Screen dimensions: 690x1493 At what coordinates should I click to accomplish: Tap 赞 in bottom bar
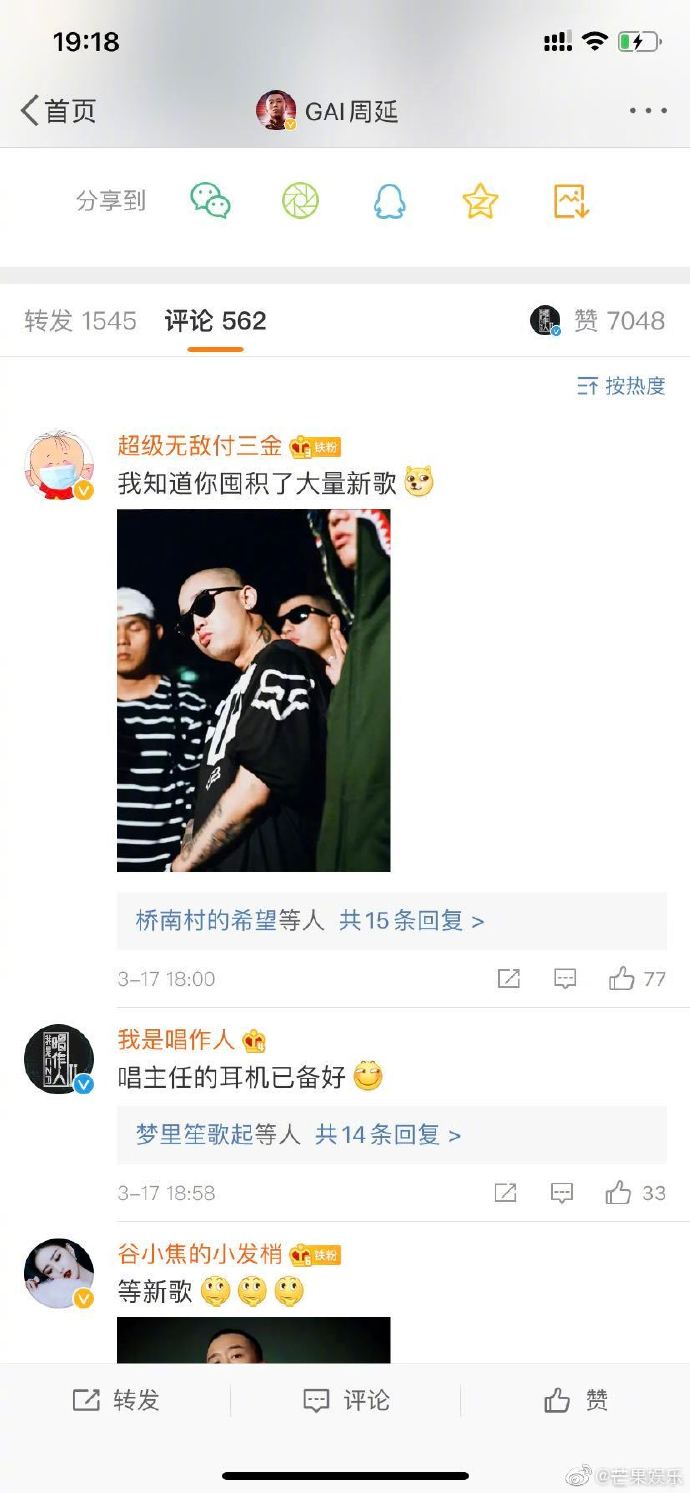576,1401
